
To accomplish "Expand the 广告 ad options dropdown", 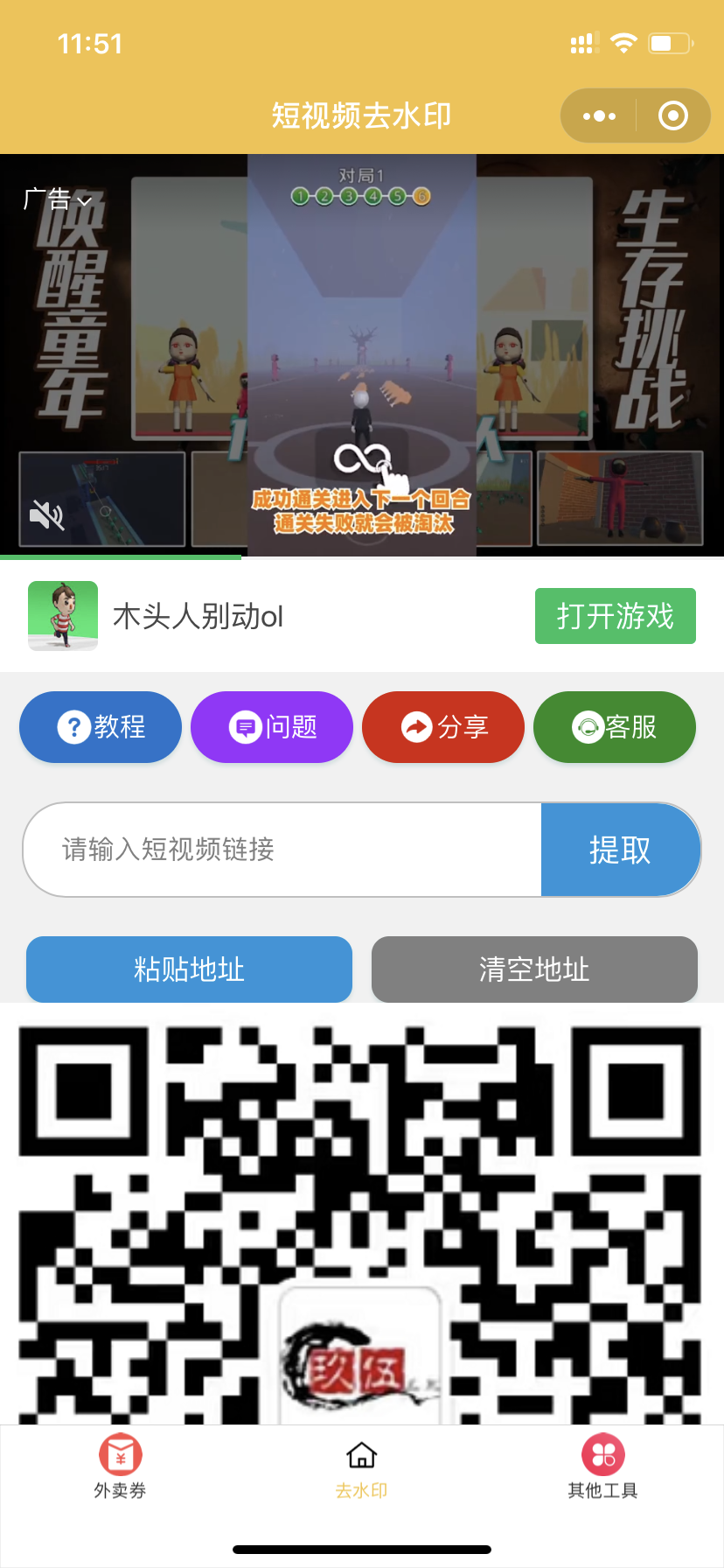I will (x=58, y=199).
